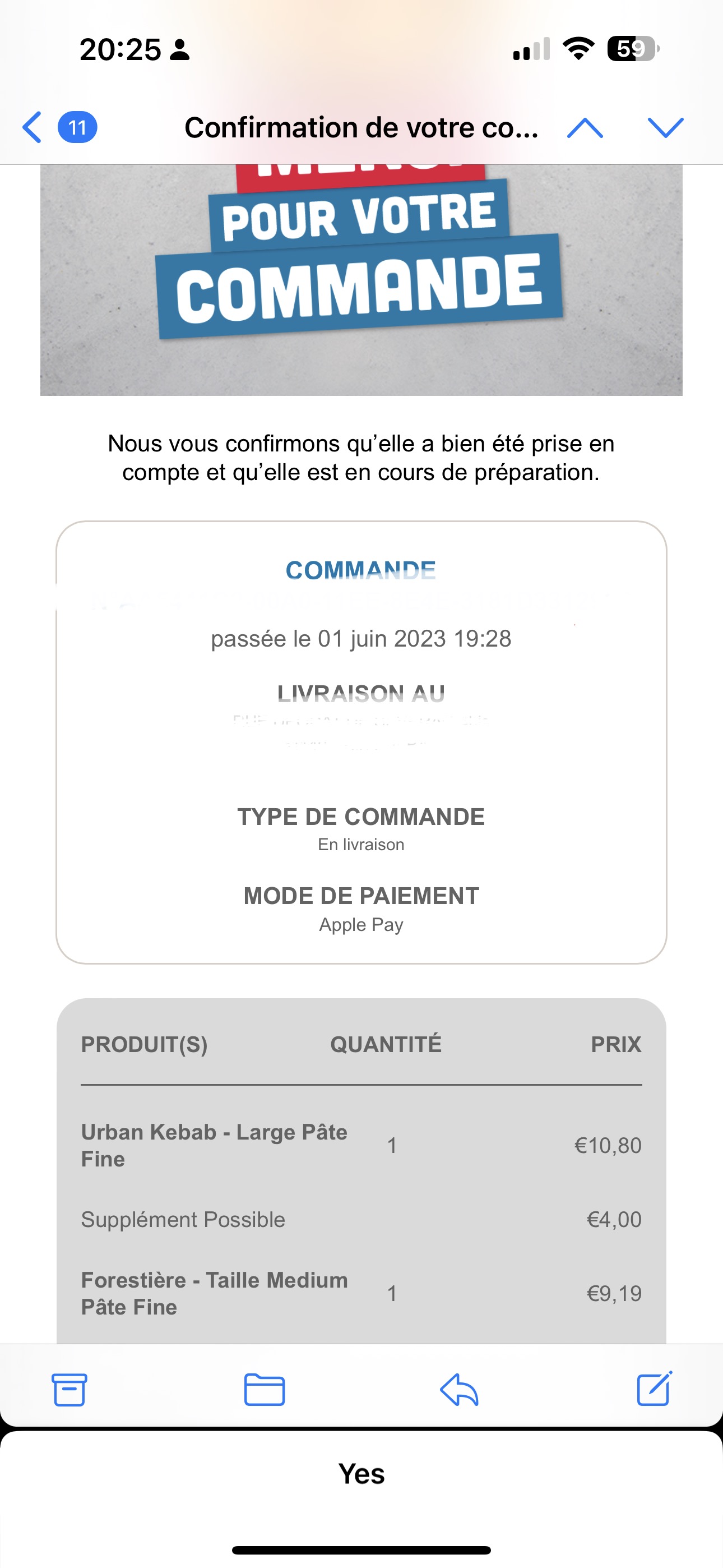Compose a new email
Screen dimensions: 723x1568
654,1389
